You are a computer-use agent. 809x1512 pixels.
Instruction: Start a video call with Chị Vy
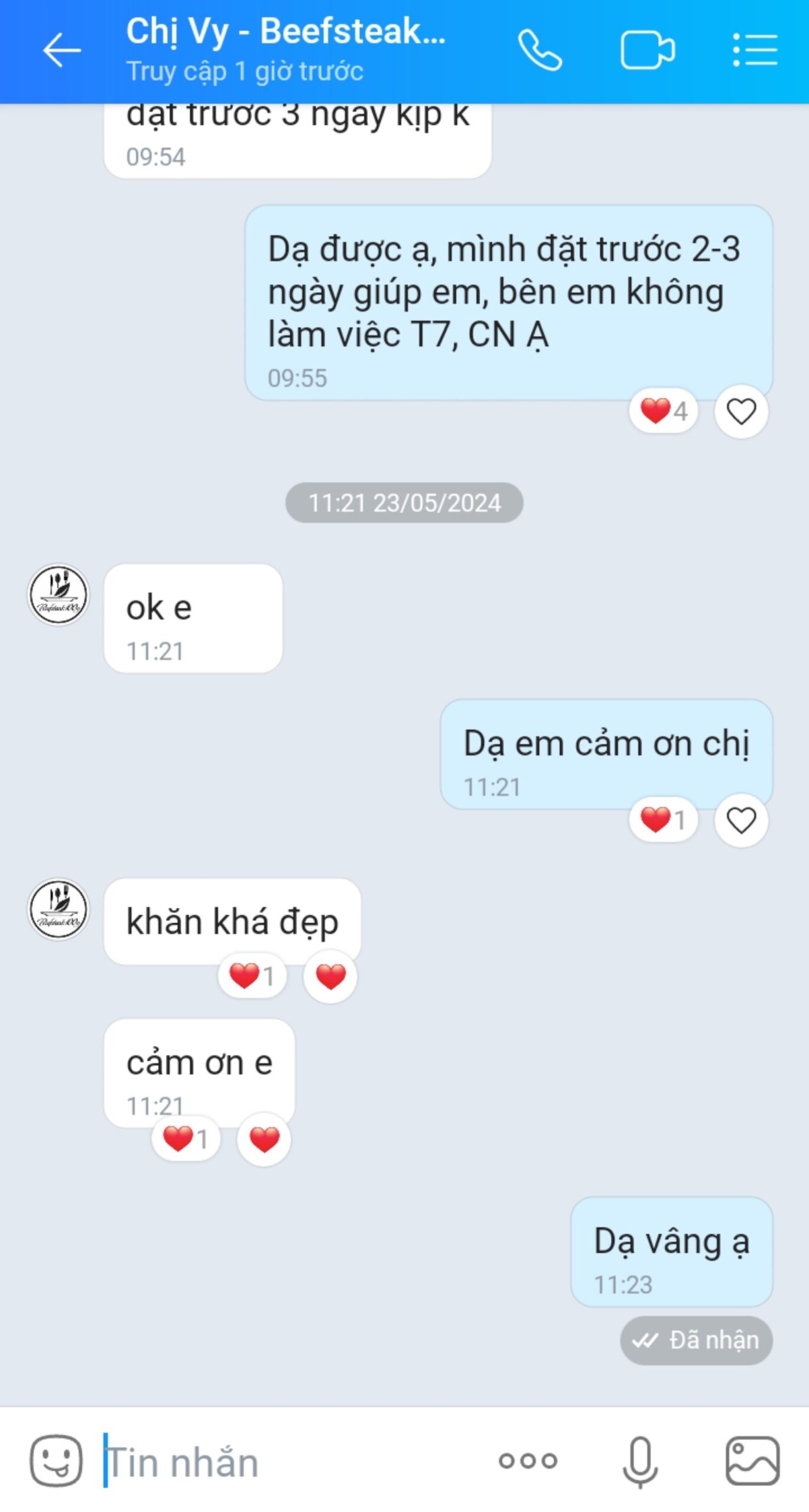point(647,51)
